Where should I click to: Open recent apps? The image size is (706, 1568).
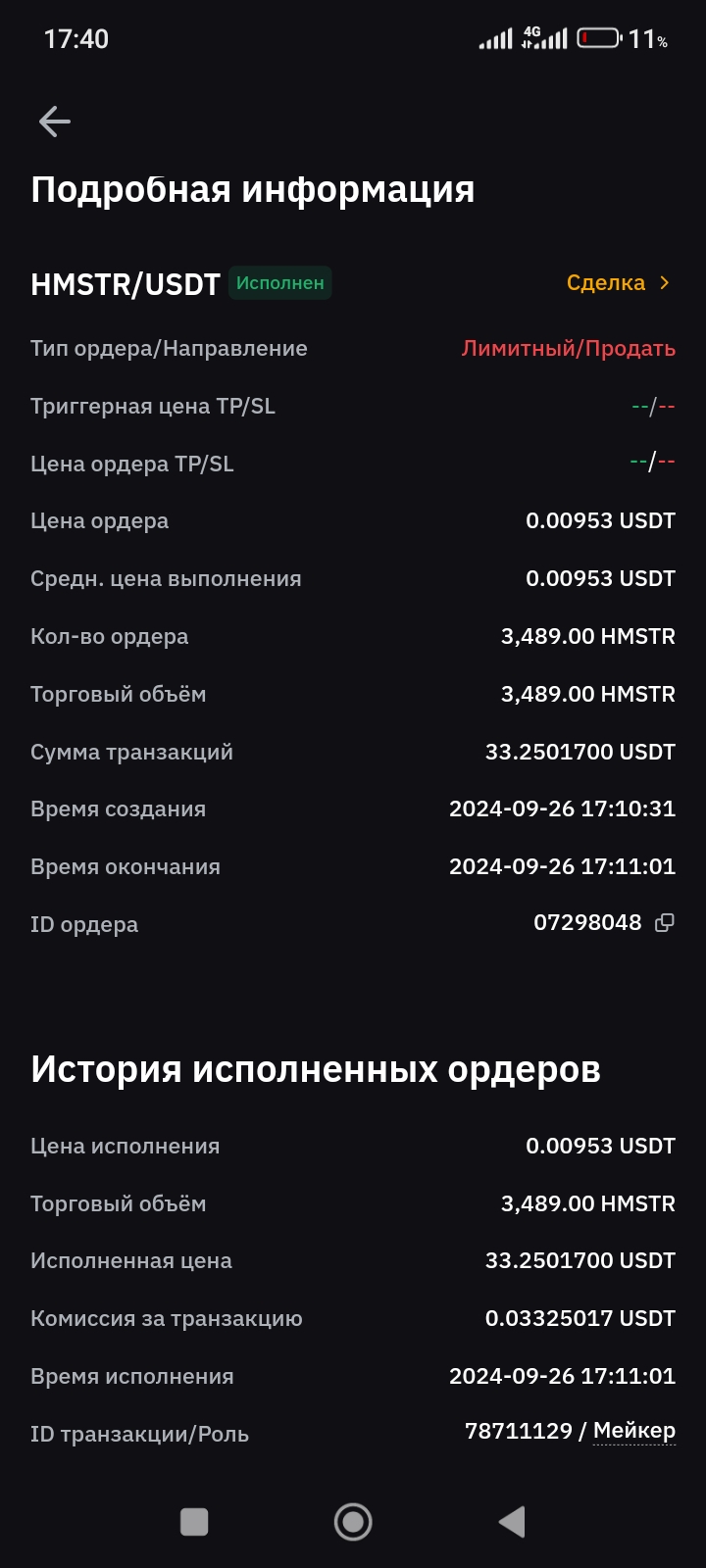coord(194,1522)
